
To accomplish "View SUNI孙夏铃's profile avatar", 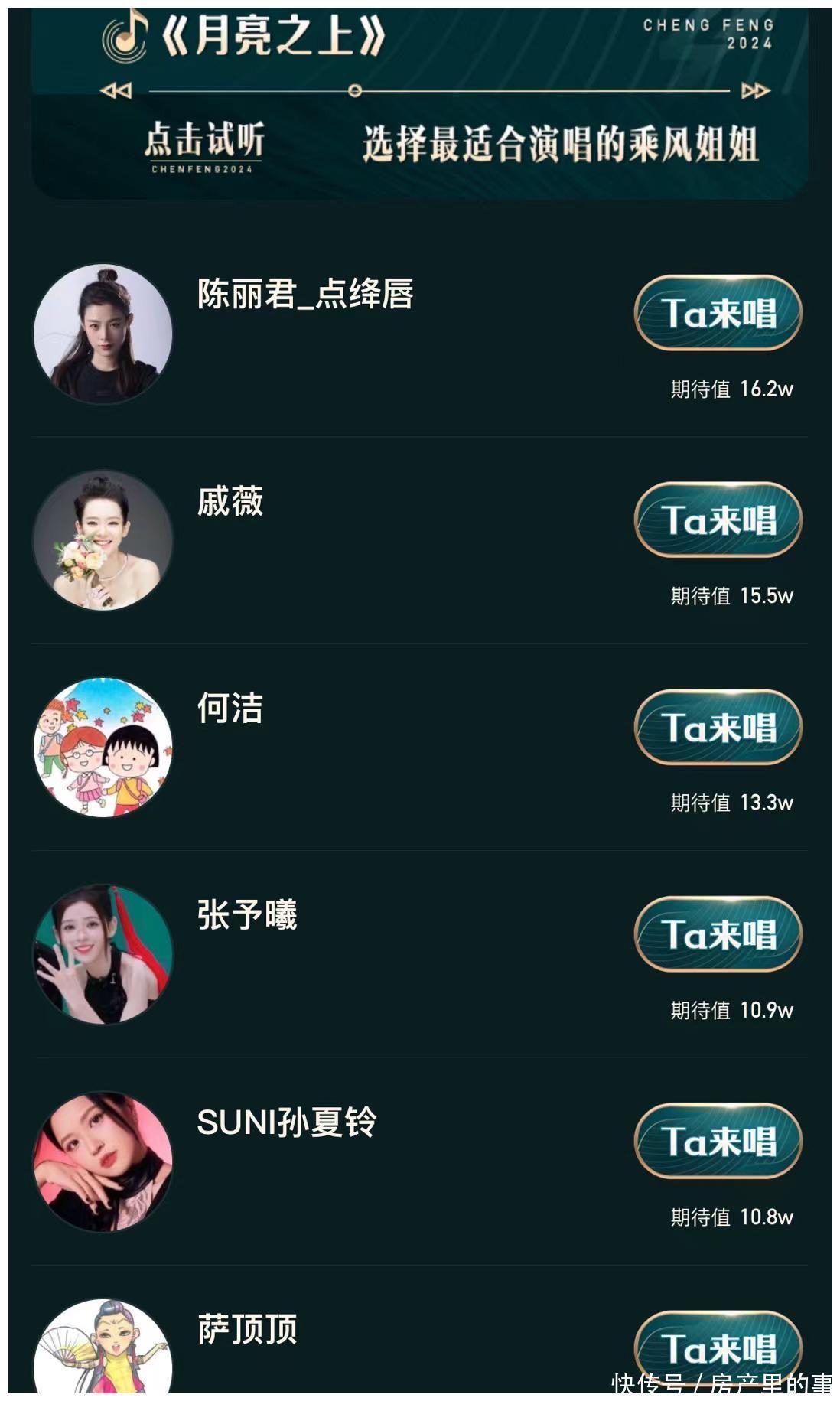I will point(103,1162).
